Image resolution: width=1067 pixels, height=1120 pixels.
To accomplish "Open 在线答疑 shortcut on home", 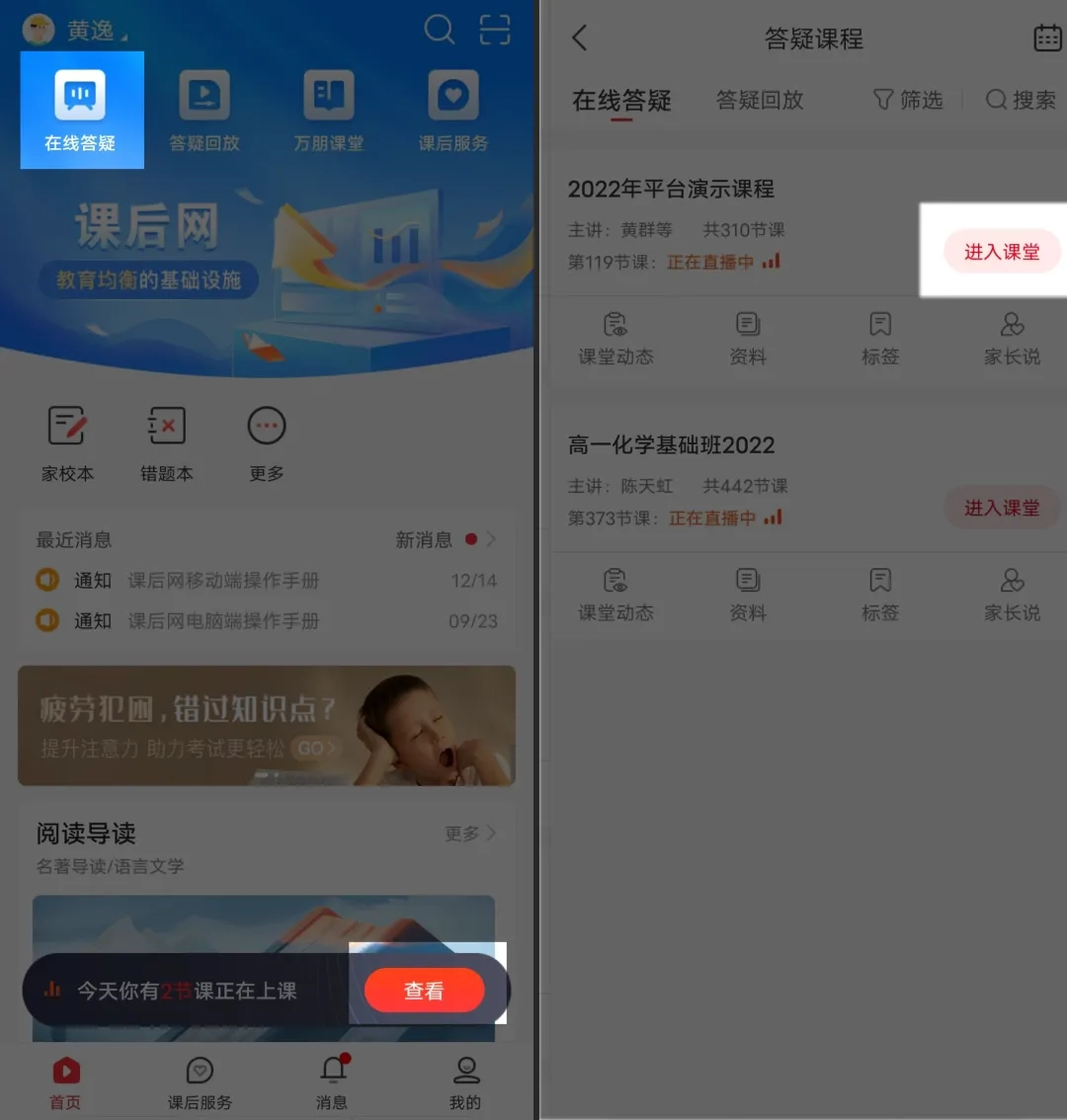I will tap(81, 111).
